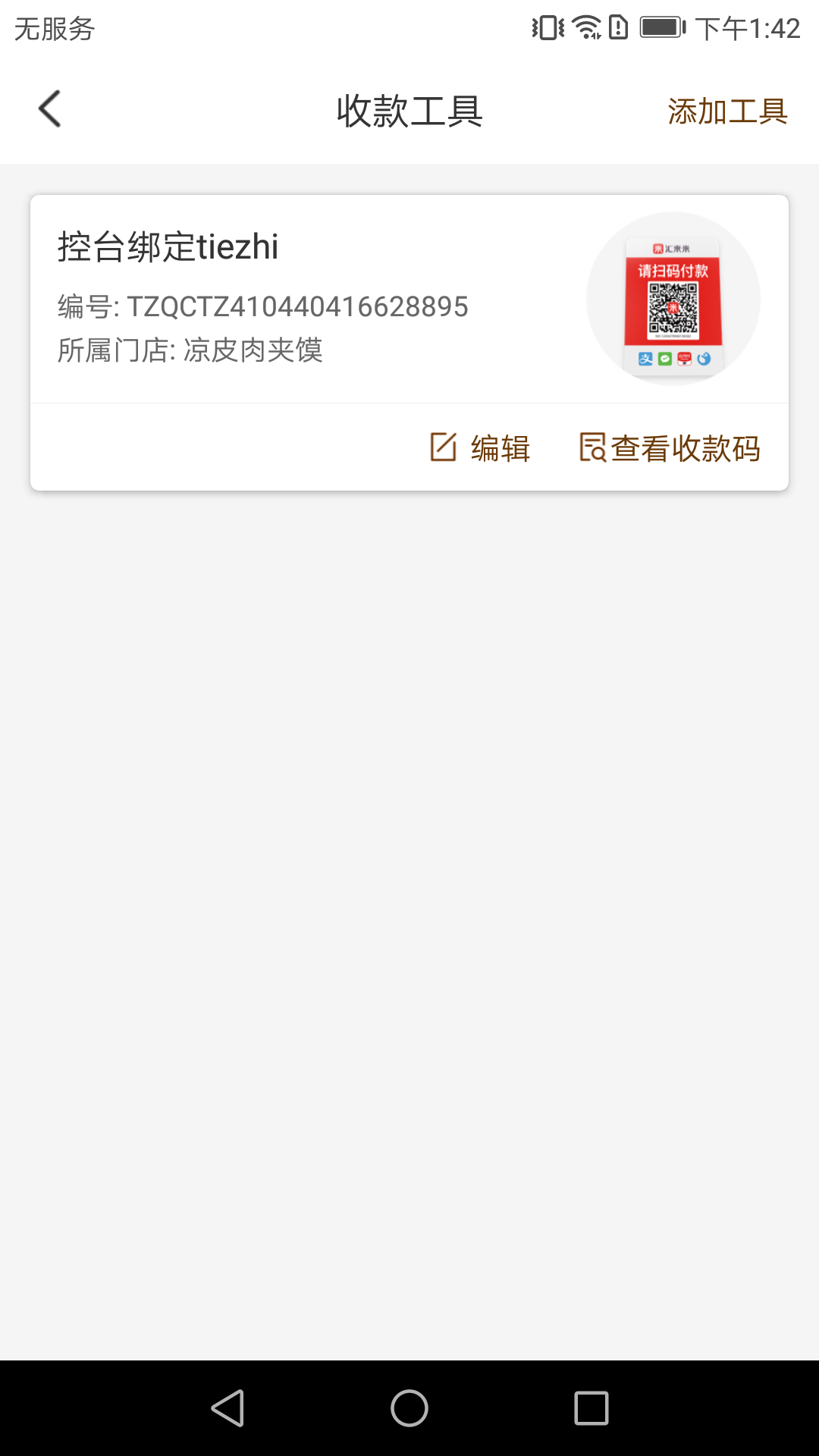
Task: Go back from 收款工具 page
Action: [x=50, y=109]
